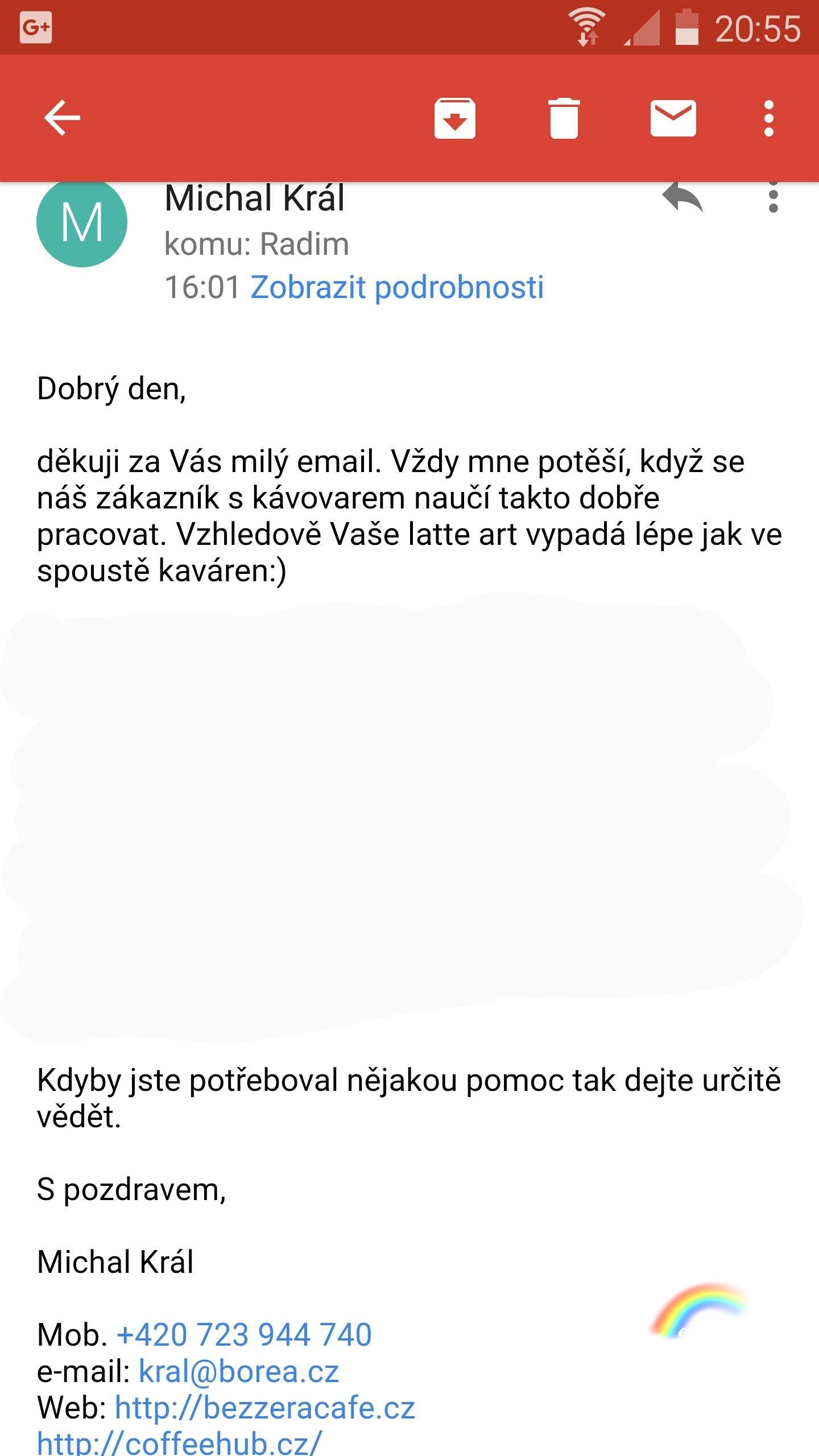Screen dimensions: 819x1456
Task: Open the message options beside reply arrow
Action: point(773,198)
